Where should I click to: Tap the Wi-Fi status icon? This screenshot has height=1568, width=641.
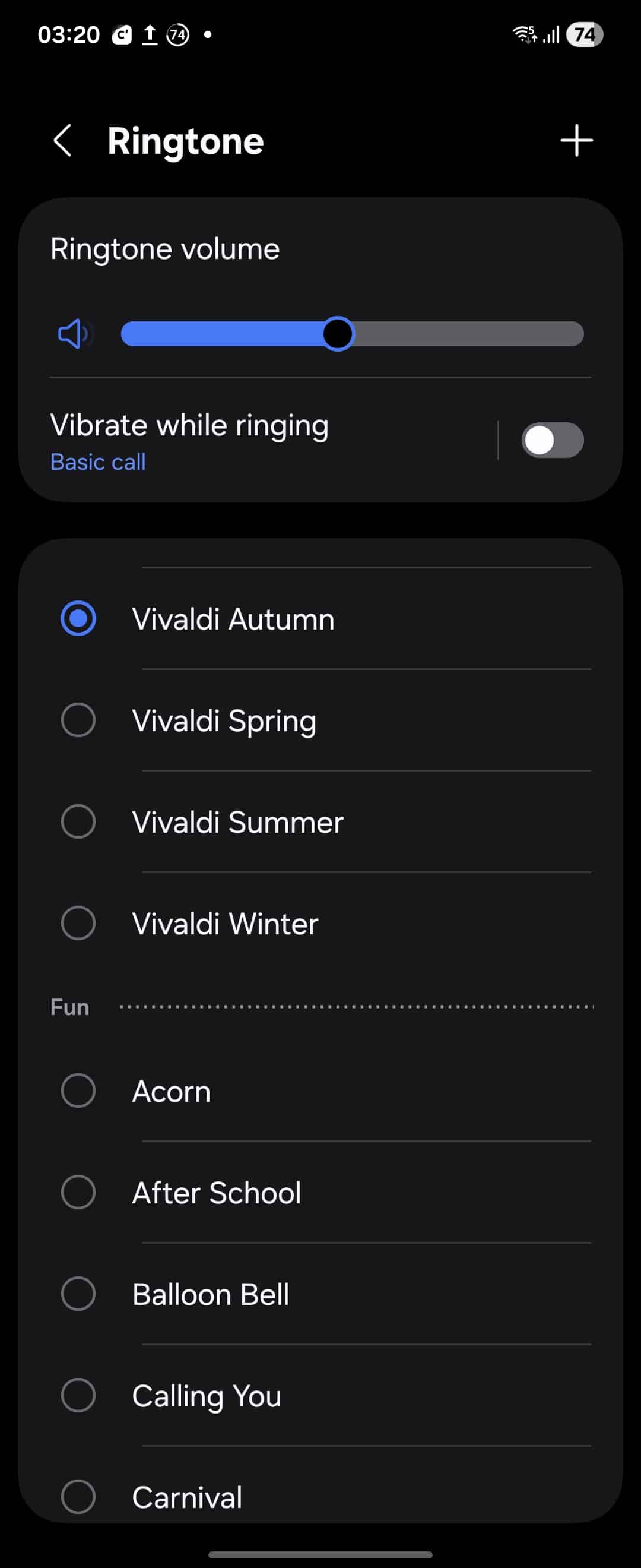[x=523, y=34]
